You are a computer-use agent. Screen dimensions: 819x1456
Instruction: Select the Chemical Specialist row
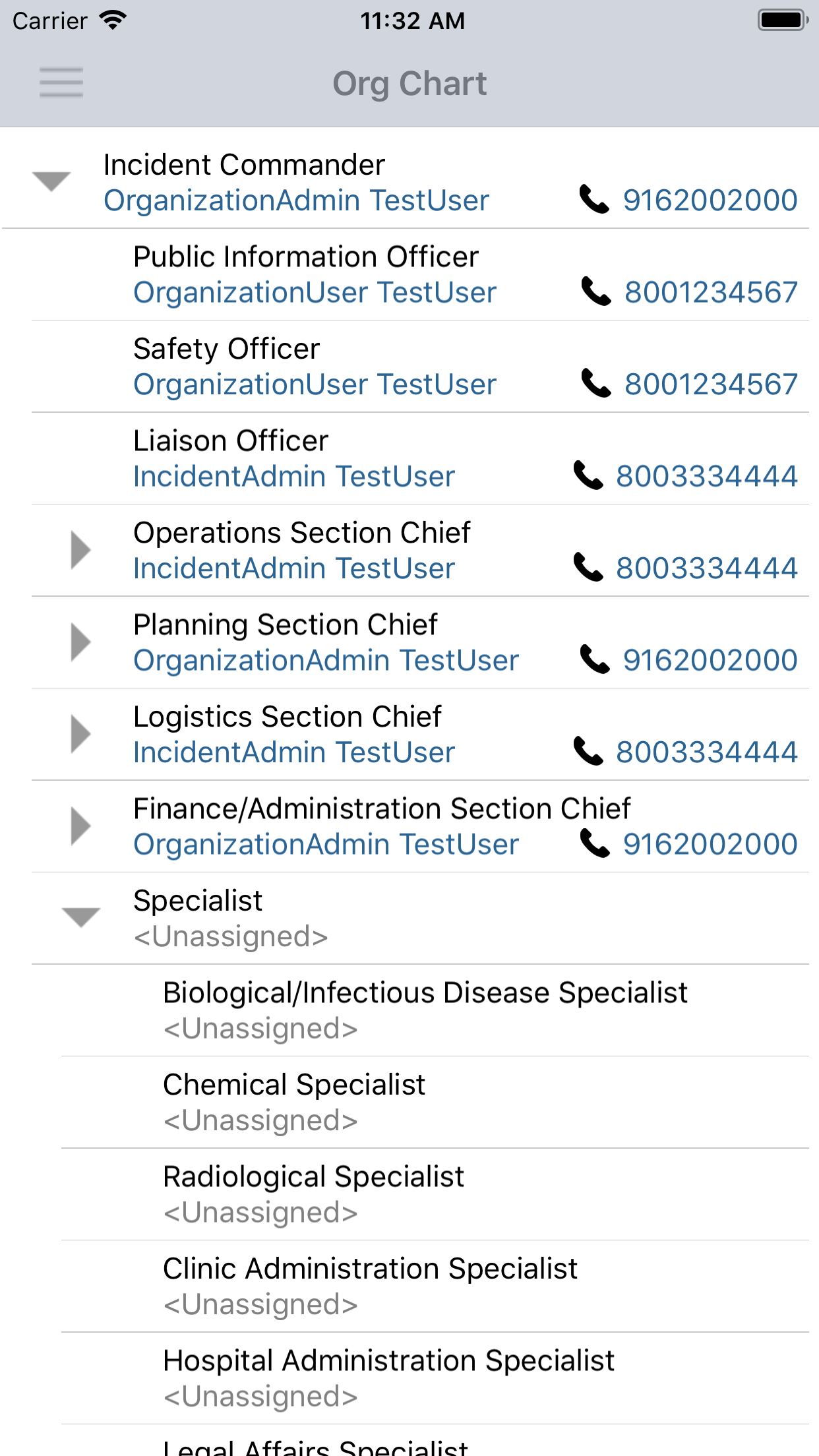(x=409, y=1101)
